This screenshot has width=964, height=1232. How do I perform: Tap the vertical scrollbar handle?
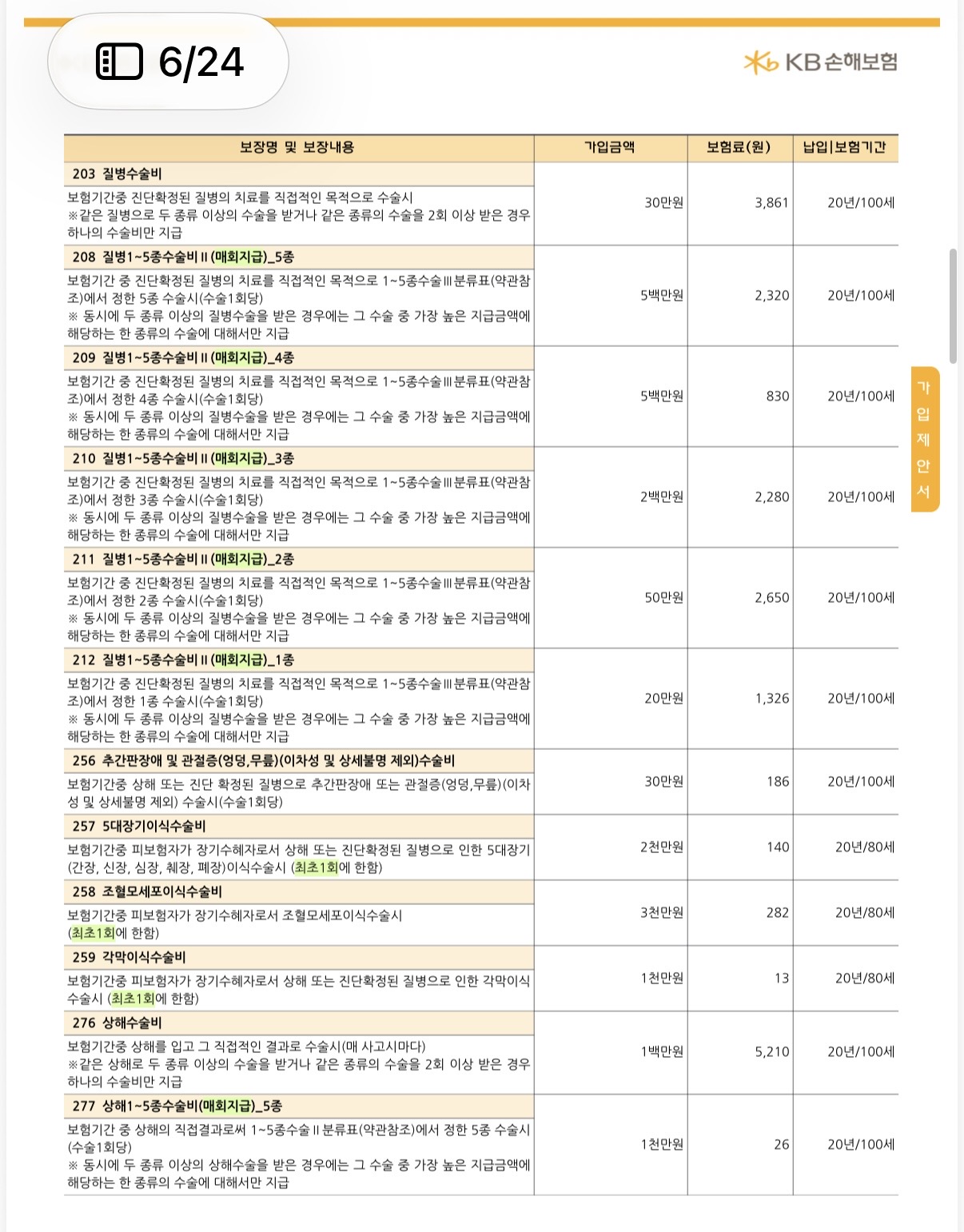click(953, 305)
